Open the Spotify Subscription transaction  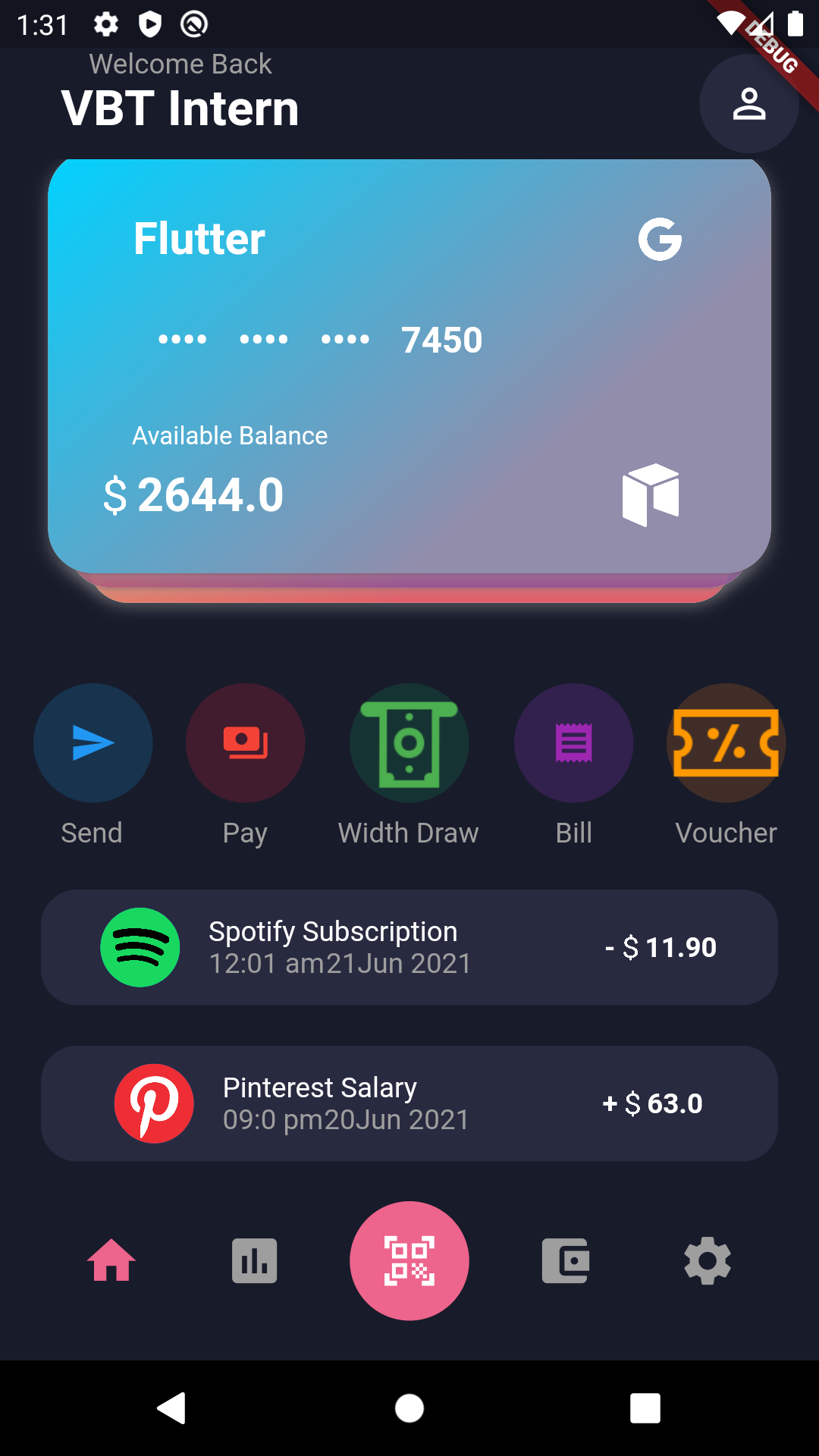409,946
